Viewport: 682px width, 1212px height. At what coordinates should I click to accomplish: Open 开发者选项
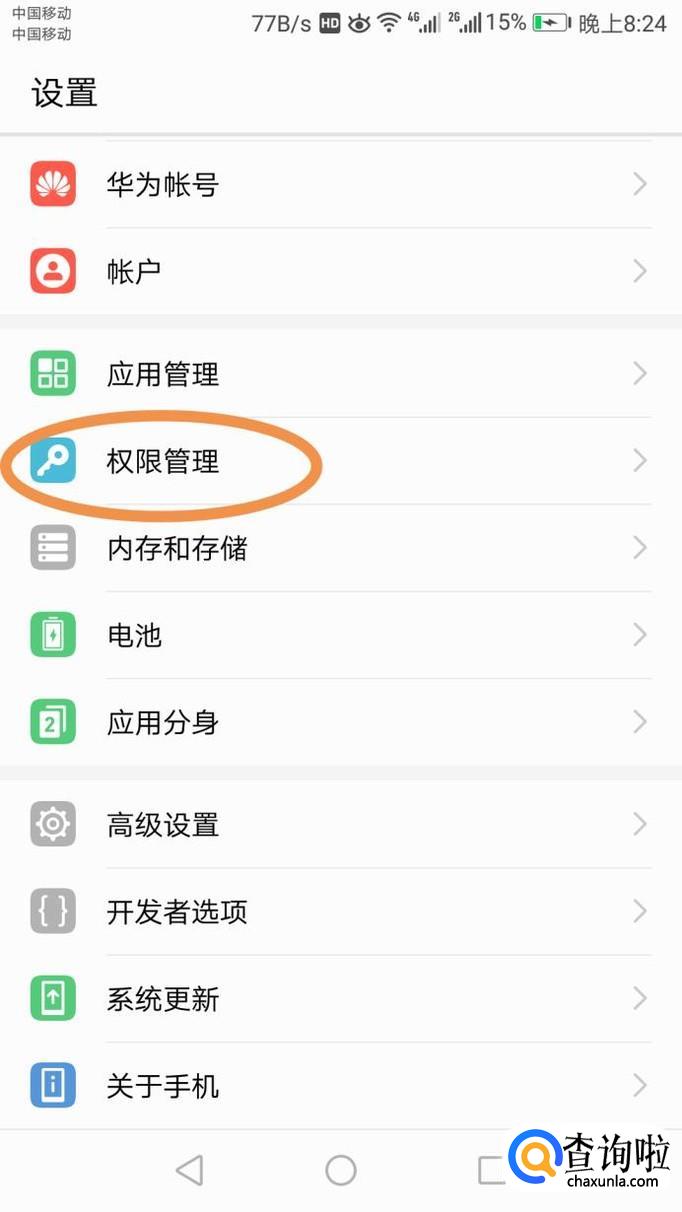[340, 912]
